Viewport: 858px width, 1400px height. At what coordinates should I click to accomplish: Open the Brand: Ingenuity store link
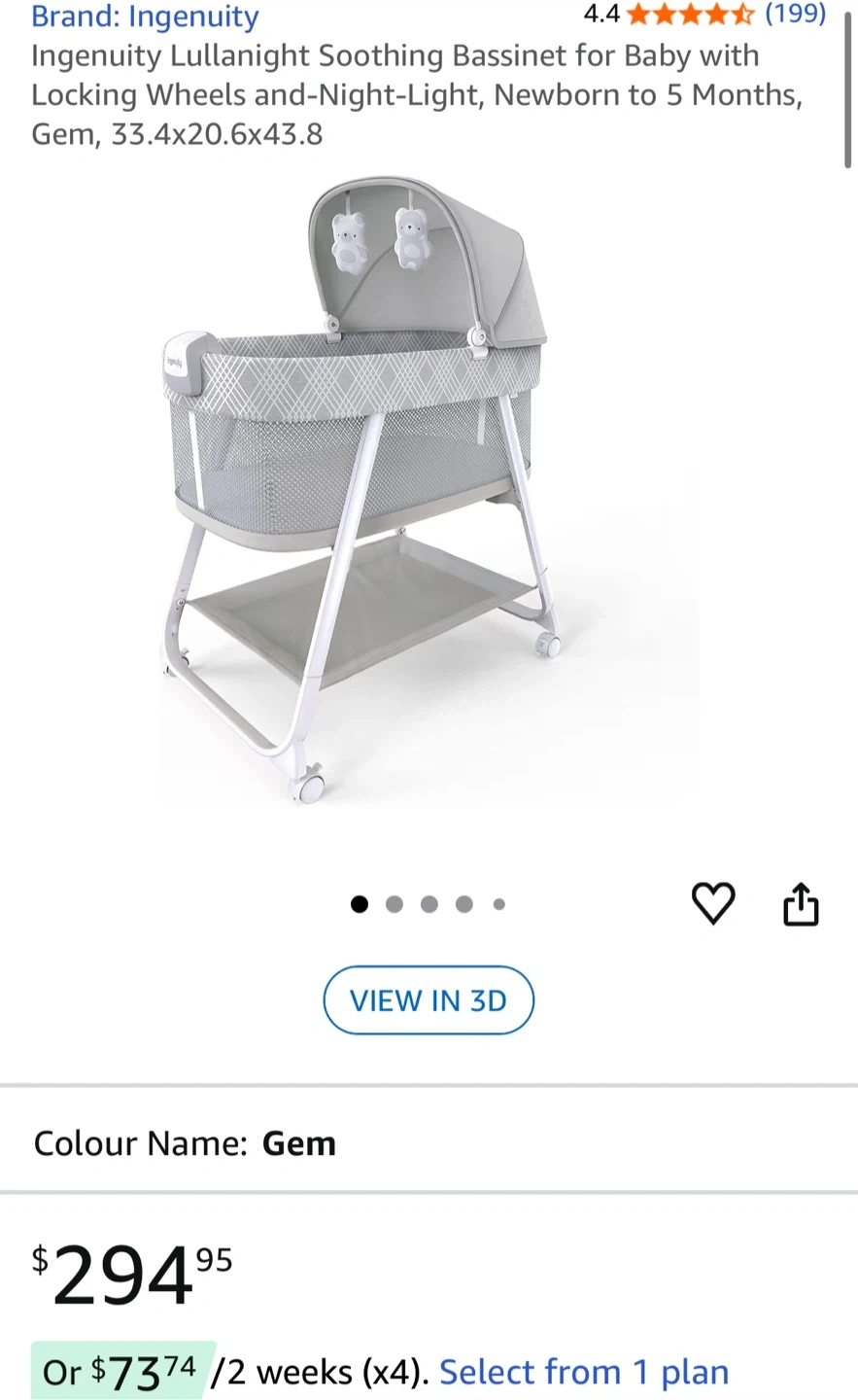point(145,17)
